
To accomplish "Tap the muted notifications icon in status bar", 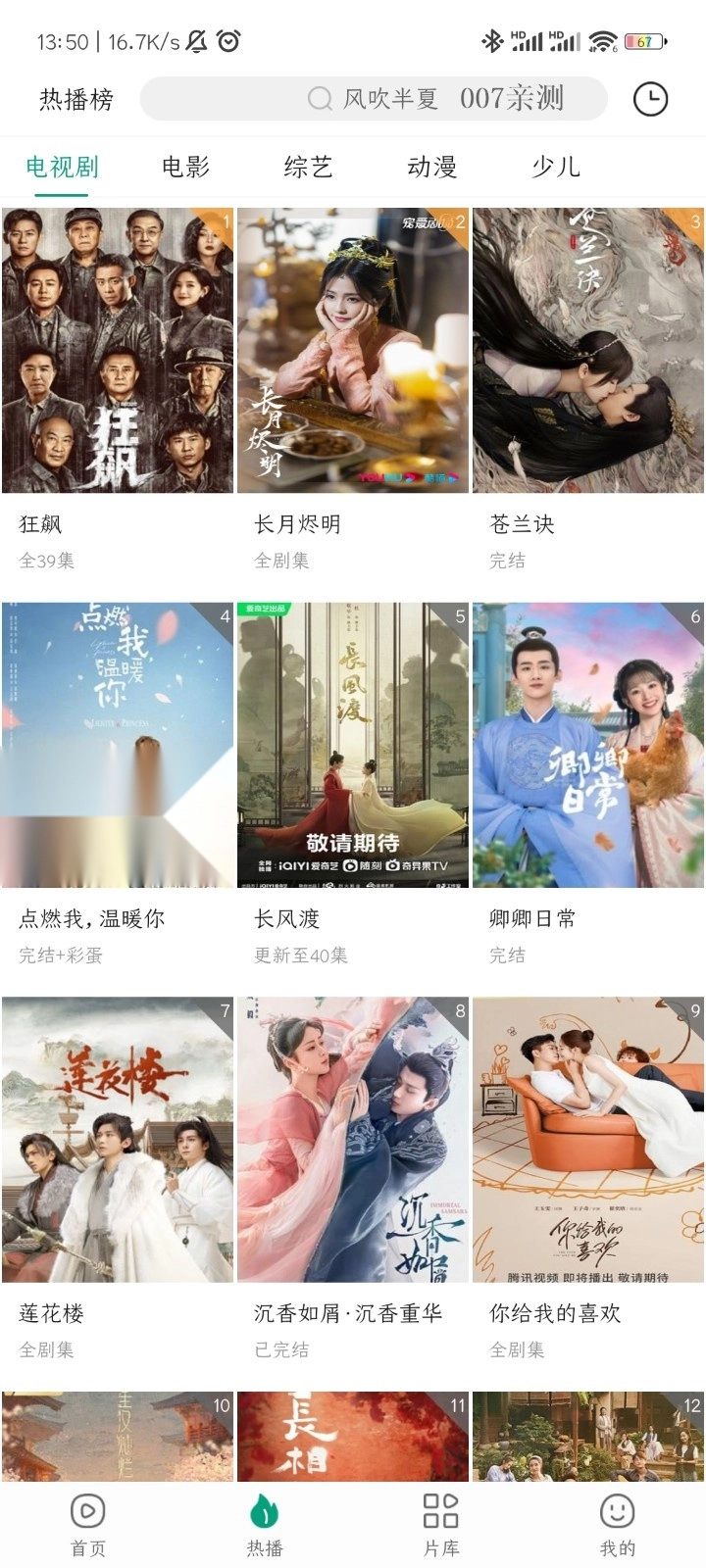I will [x=198, y=41].
